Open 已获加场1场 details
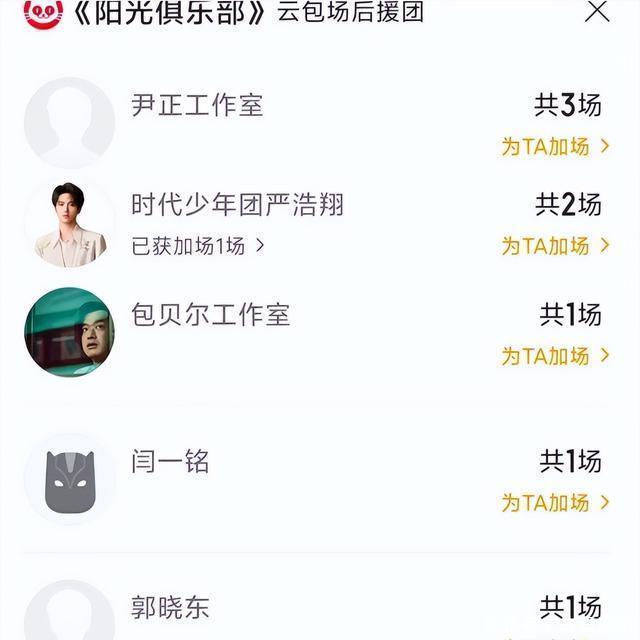This screenshot has width=640, height=640. click(x=198, y=246)
